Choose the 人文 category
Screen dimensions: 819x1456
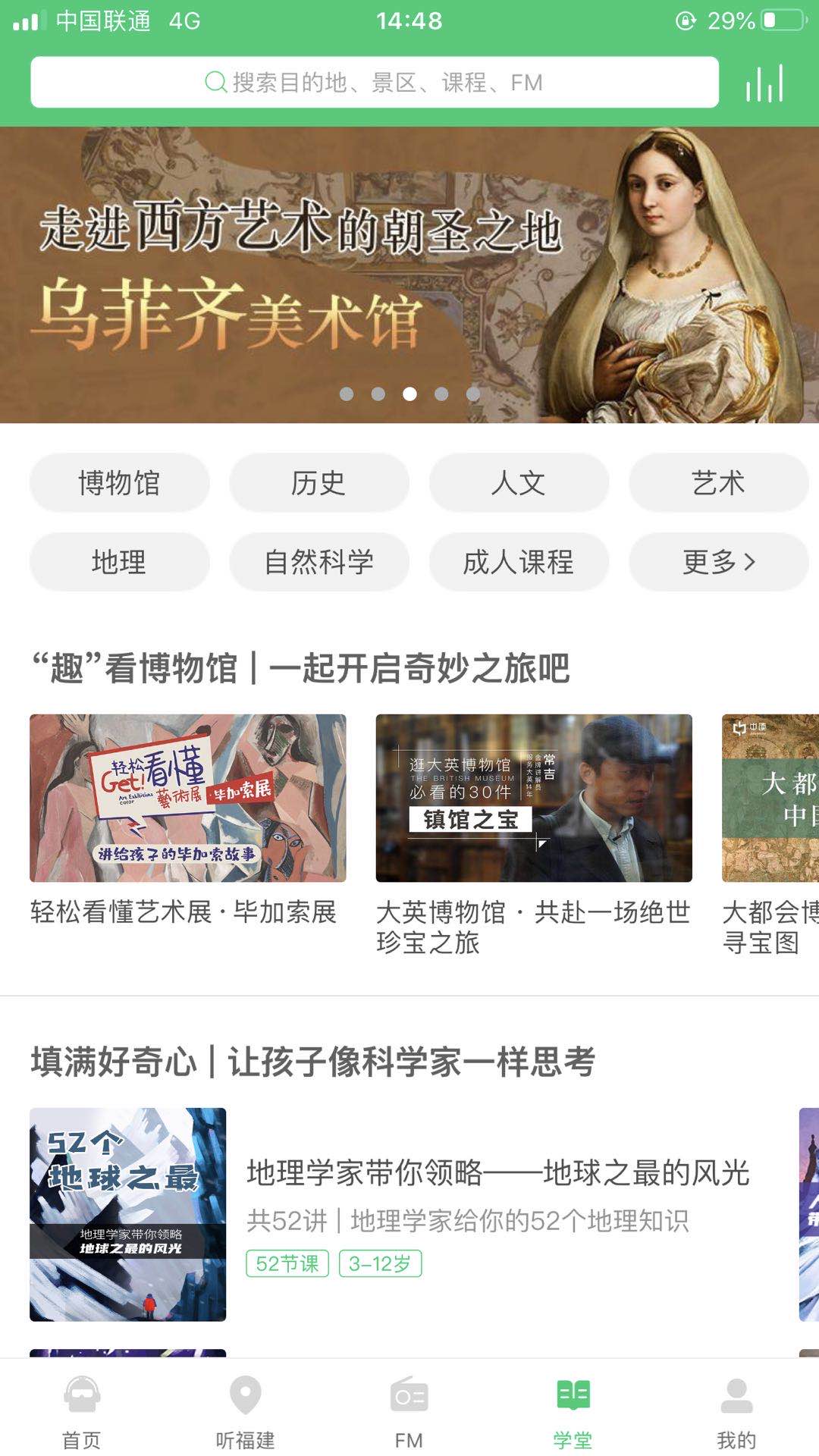tap(519, 483)
